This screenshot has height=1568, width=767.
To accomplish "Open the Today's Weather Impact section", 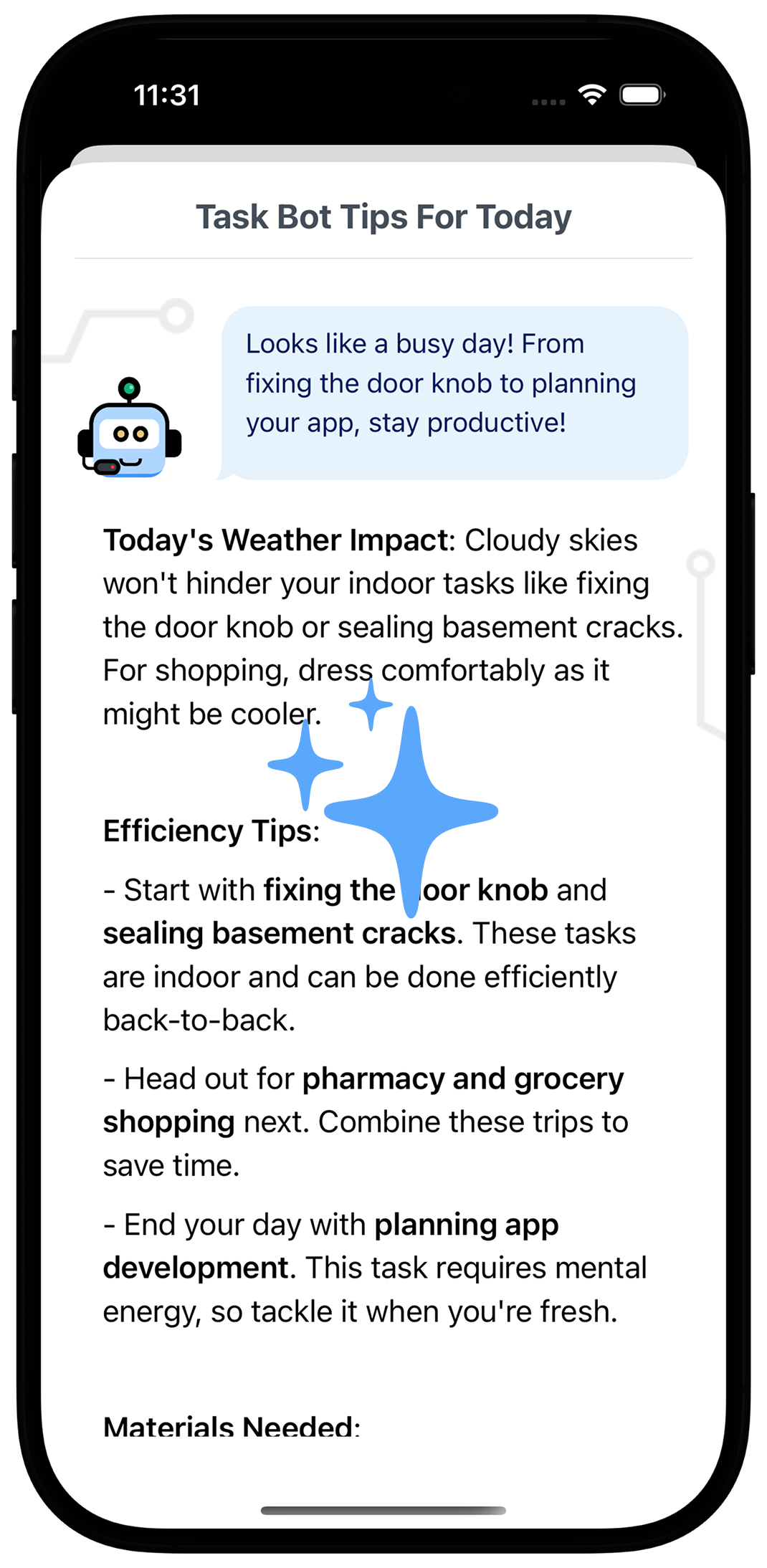I will [x=276, y=540].
